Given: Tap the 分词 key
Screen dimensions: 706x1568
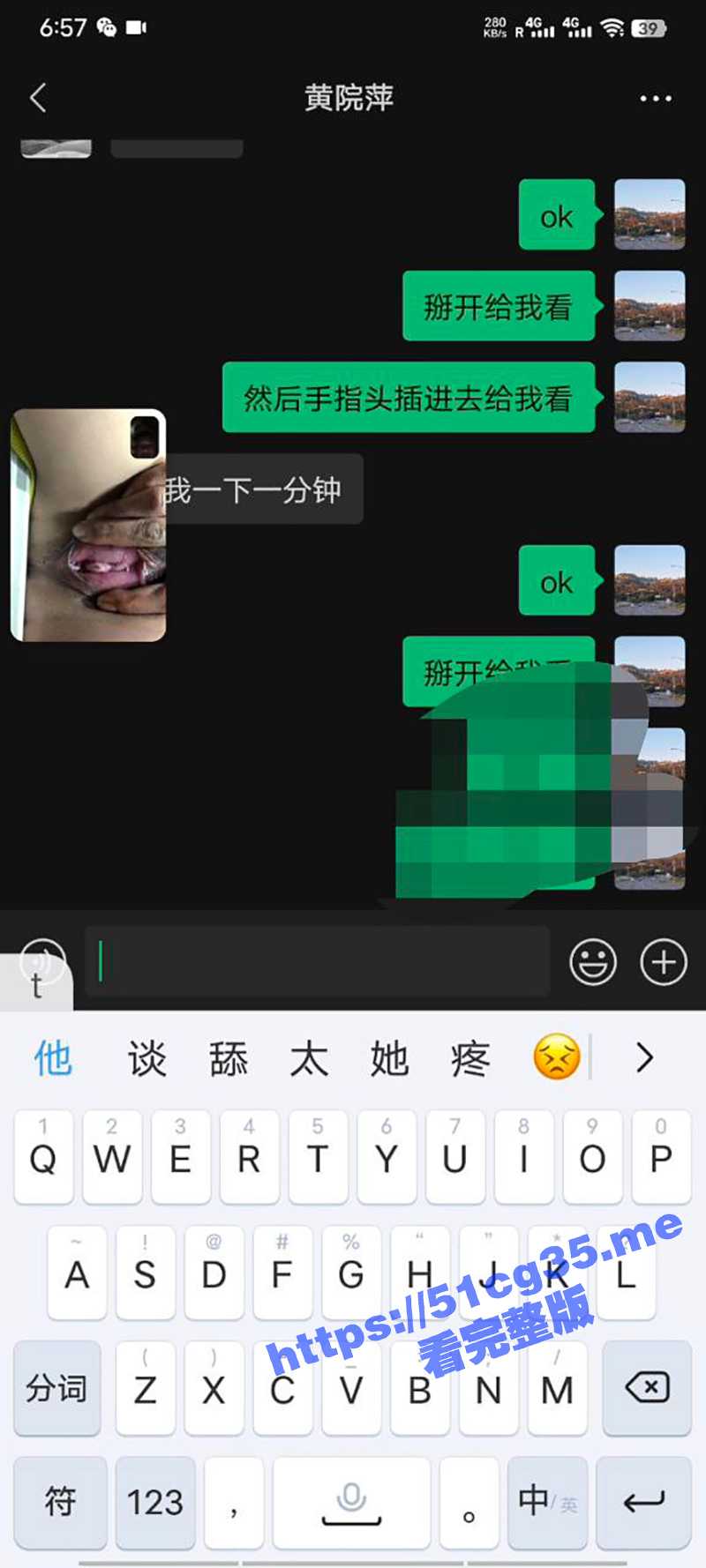Looking at the screenshot, I should [56, 1388].
